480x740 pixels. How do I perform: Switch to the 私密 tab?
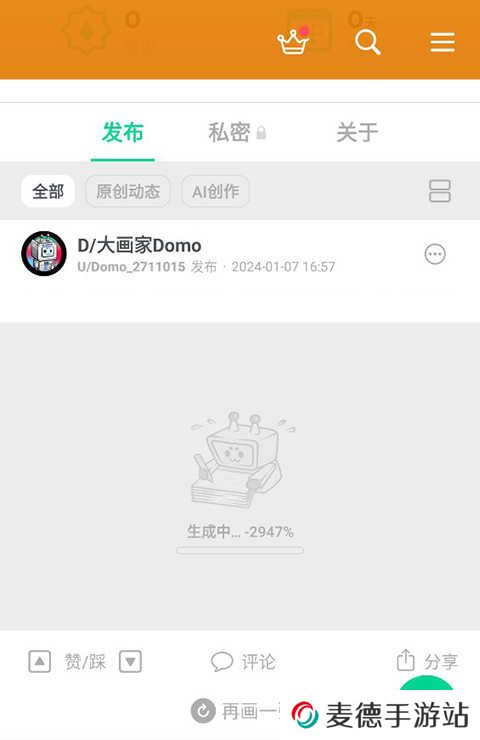coord(237,132)
